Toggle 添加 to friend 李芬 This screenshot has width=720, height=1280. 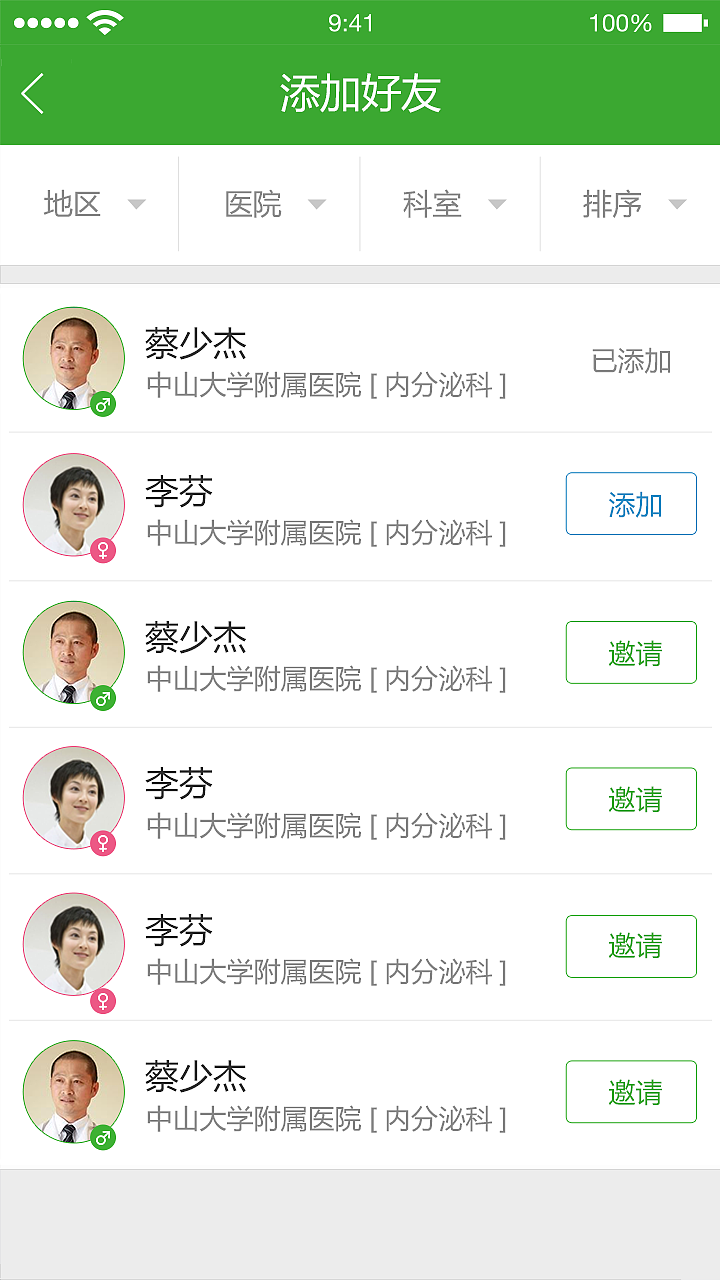coord(631,505)
